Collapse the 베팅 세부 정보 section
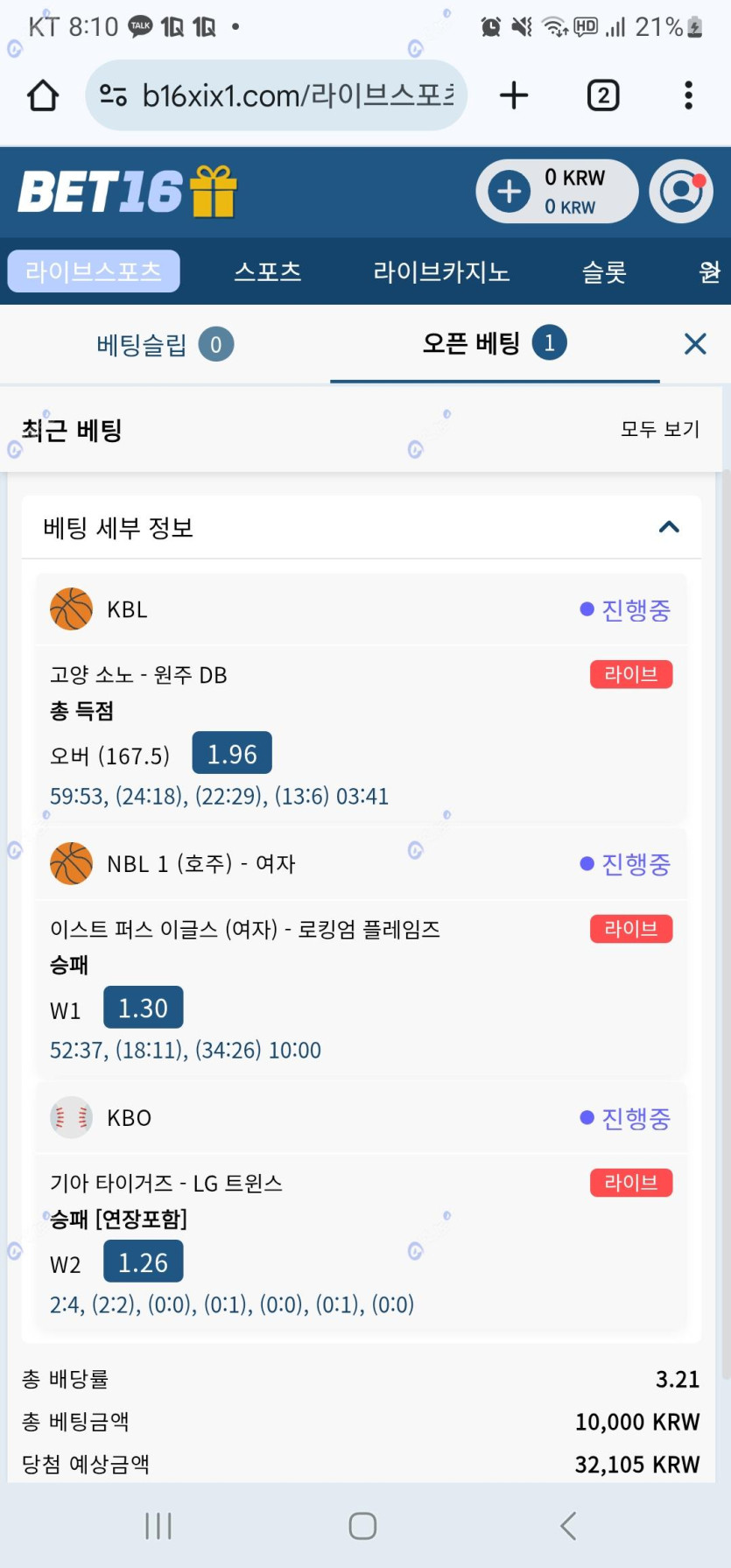The image size is (731, 1568). click(x=669, y=527)
